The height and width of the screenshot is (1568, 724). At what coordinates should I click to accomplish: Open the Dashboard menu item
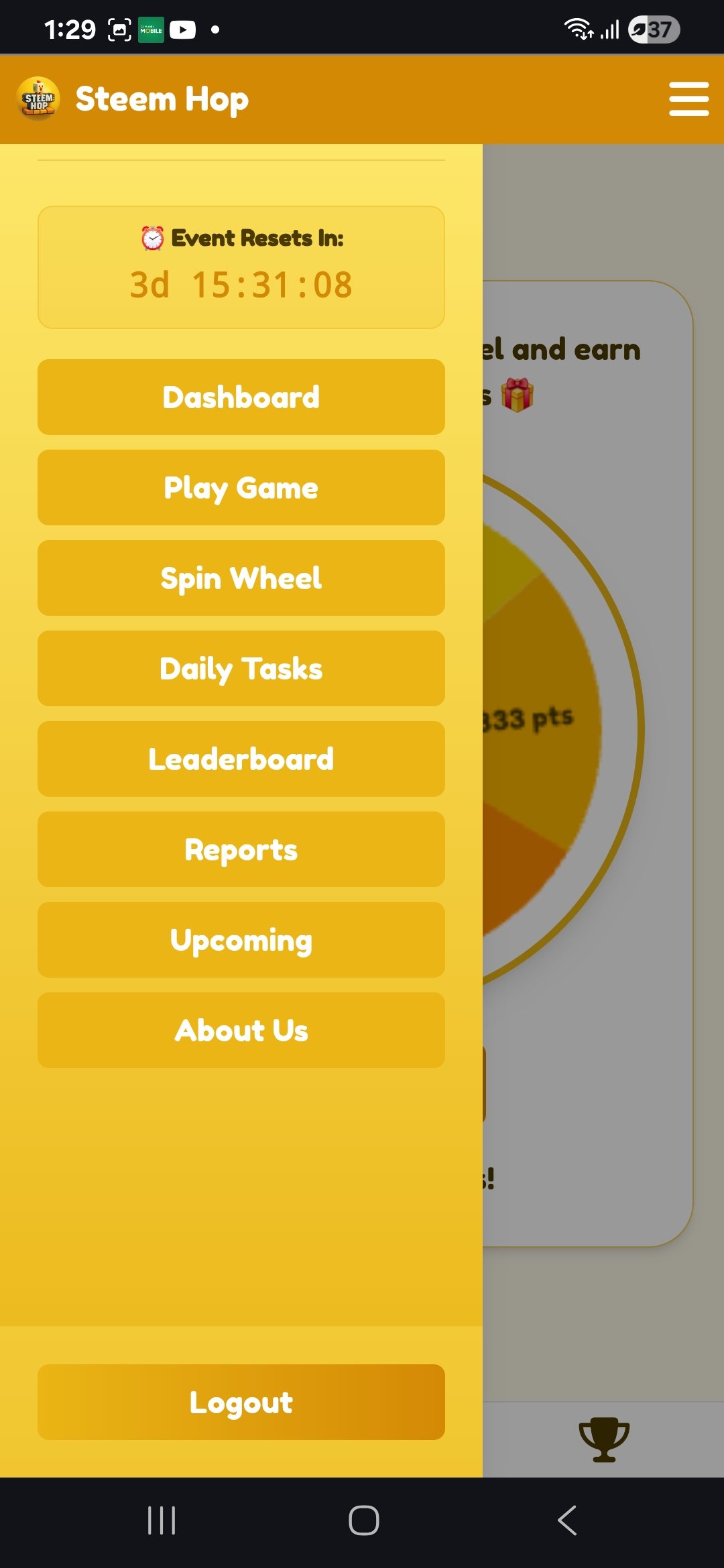[241, 397]
